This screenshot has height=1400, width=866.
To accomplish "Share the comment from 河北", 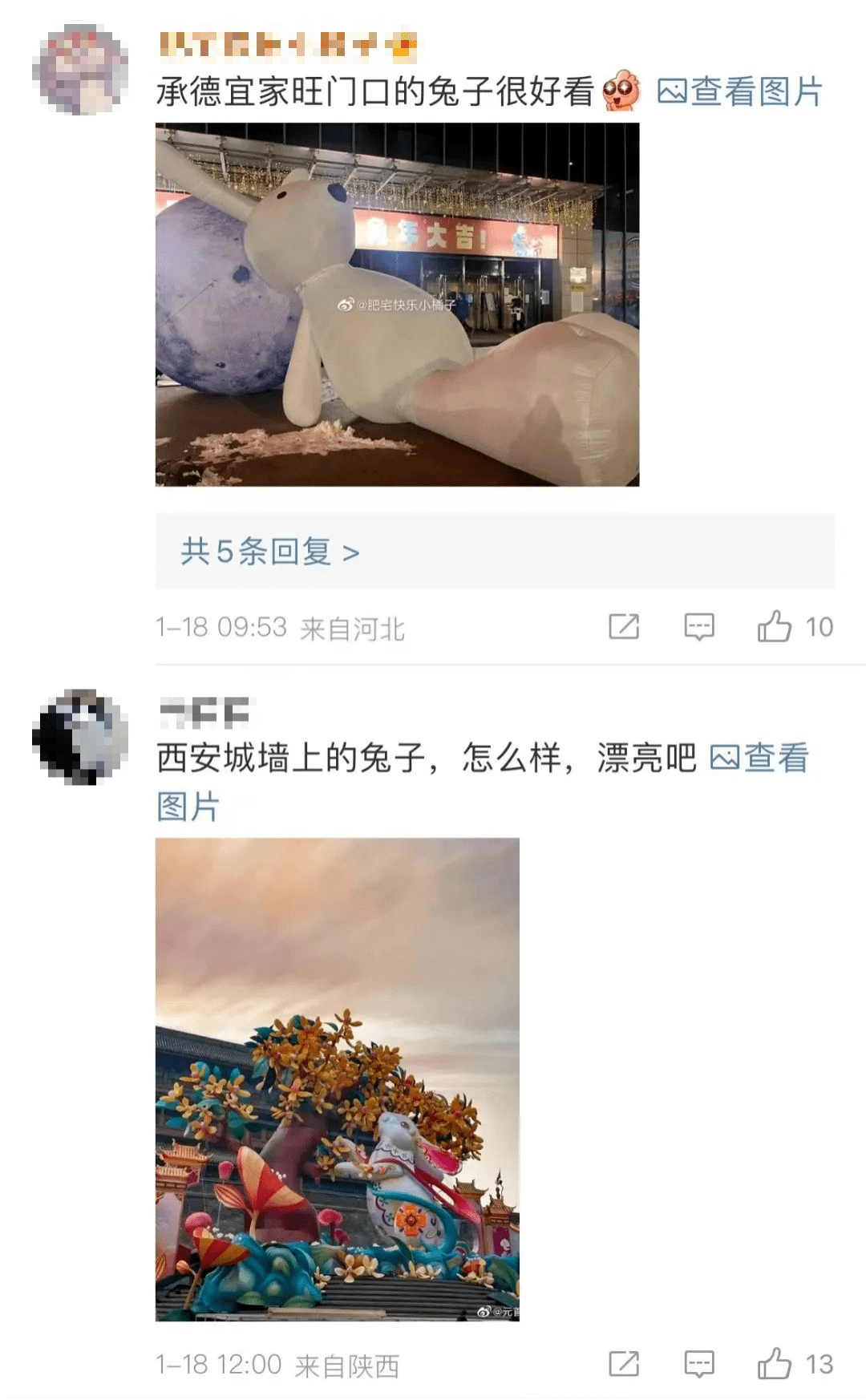I will coord(624,626).
